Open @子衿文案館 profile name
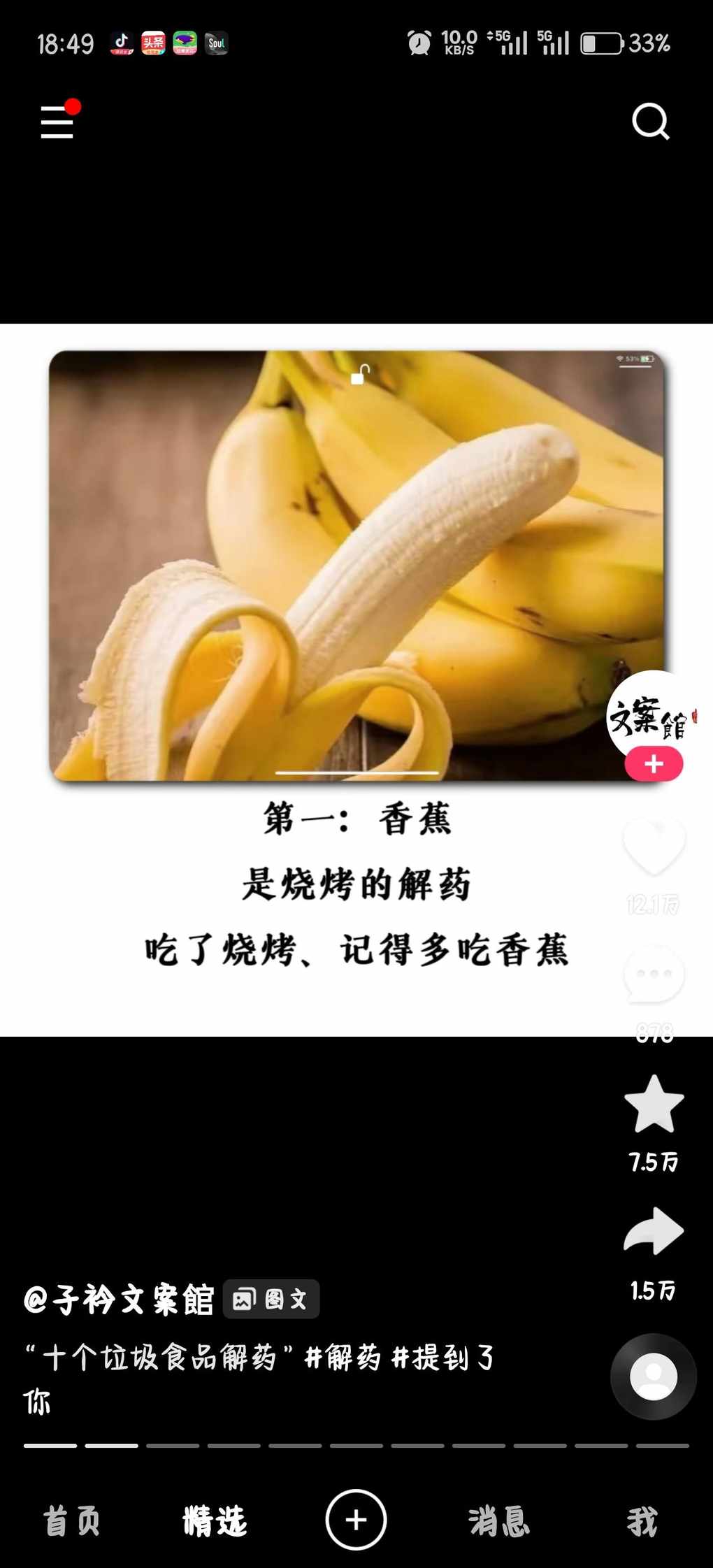 [119, 1300]
